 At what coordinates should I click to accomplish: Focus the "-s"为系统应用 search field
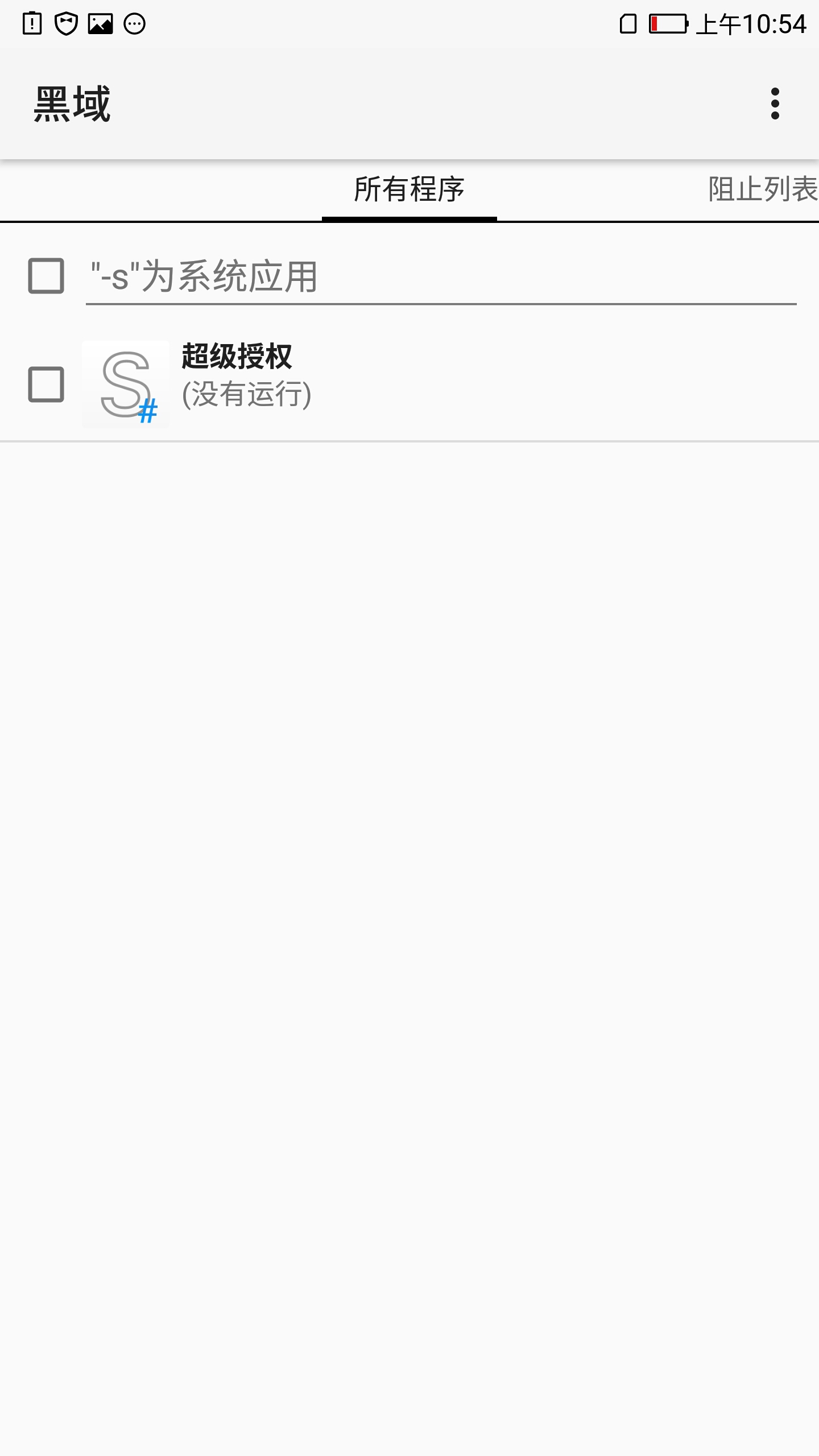click(441, 277)
